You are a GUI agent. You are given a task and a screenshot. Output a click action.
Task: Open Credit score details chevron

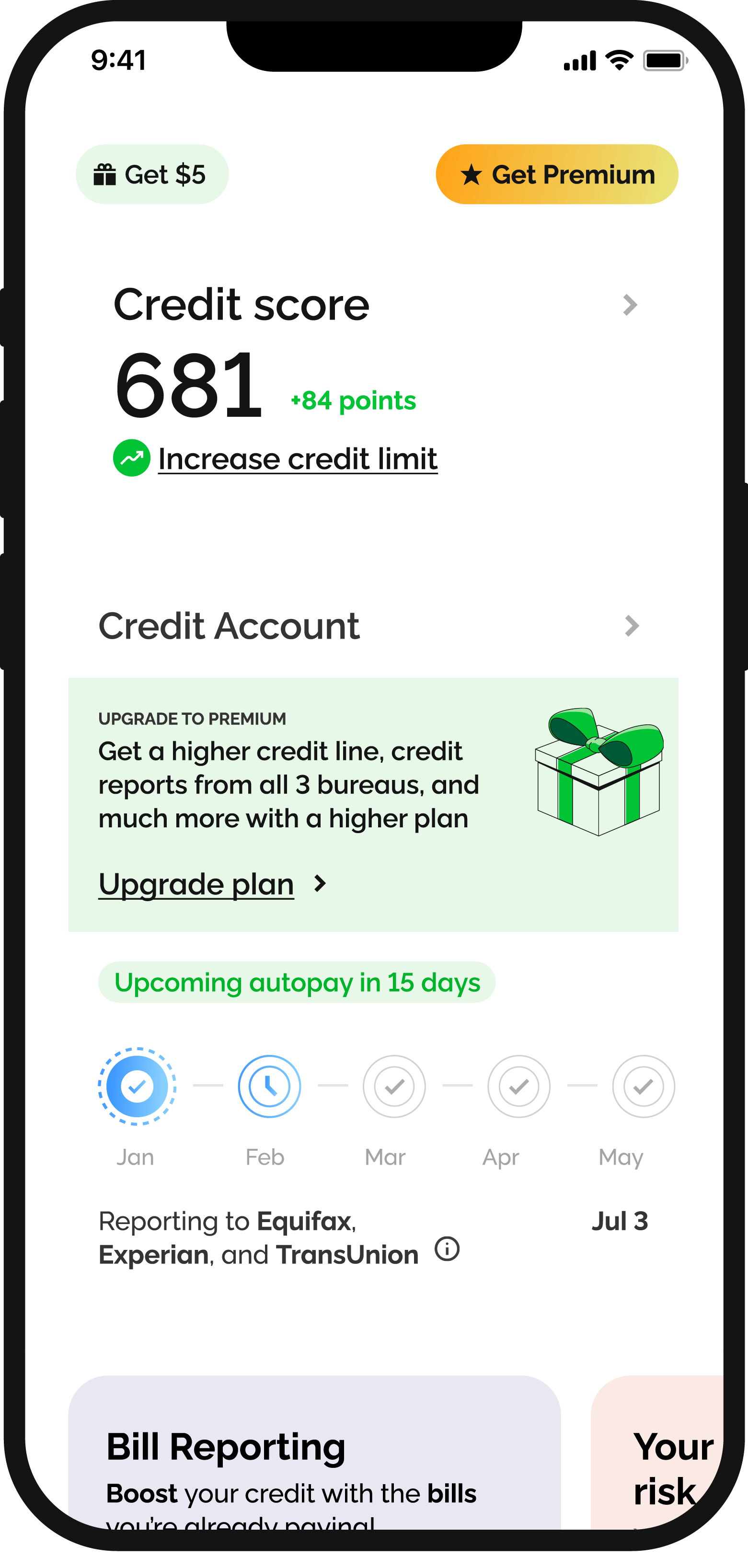(630, 305)
